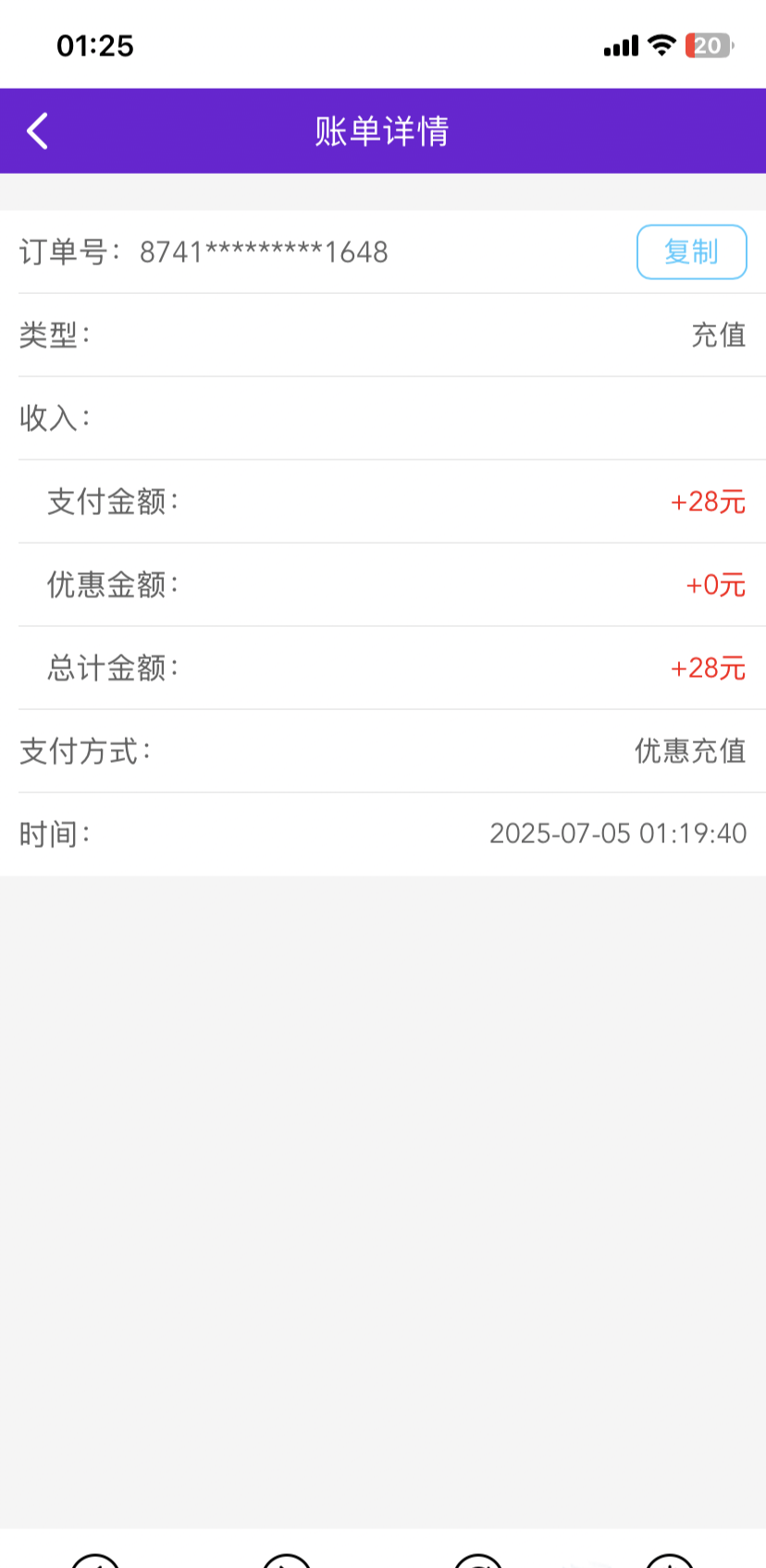766x1568 pixels.
Task: Tap the back arrow in the purple header
Action: (37, 130)
